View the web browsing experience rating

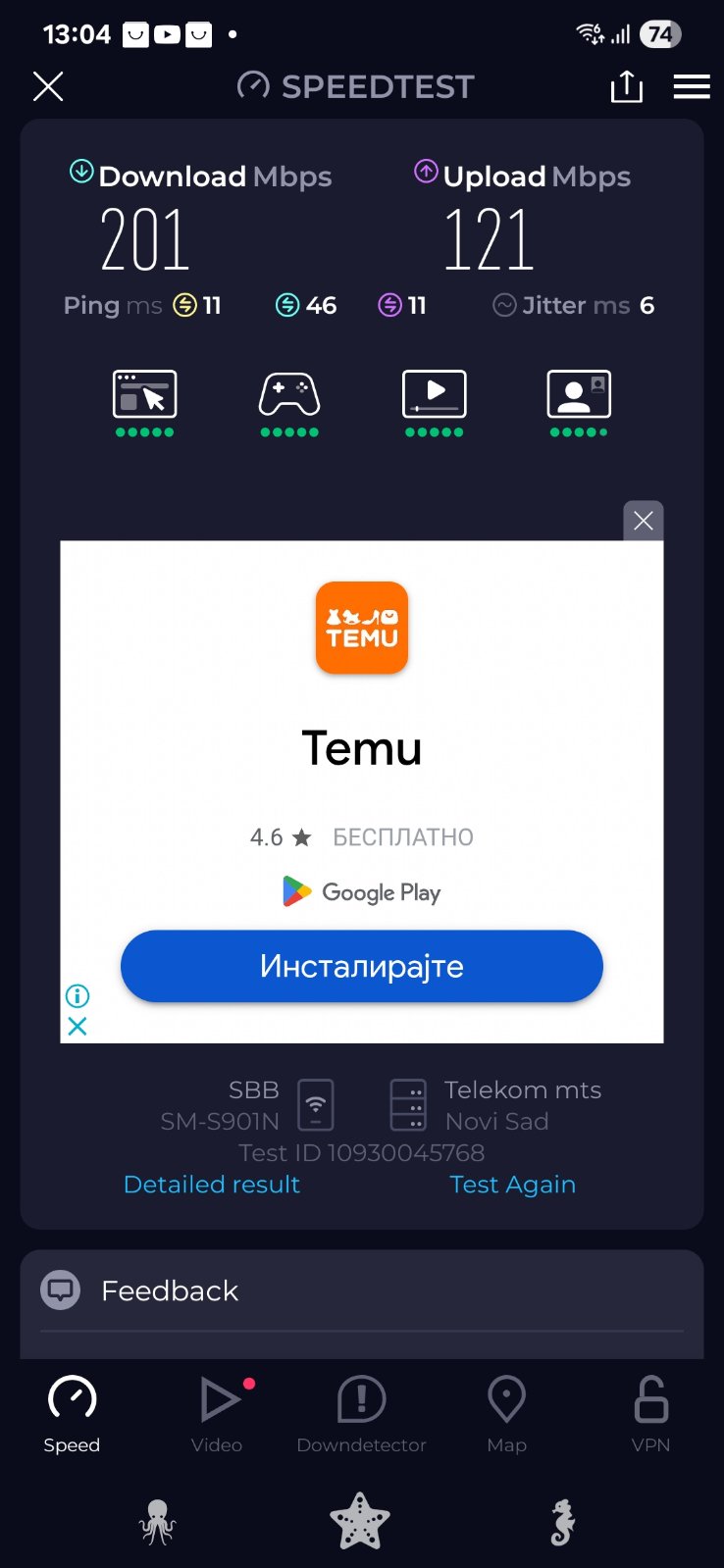coord(145,401)
